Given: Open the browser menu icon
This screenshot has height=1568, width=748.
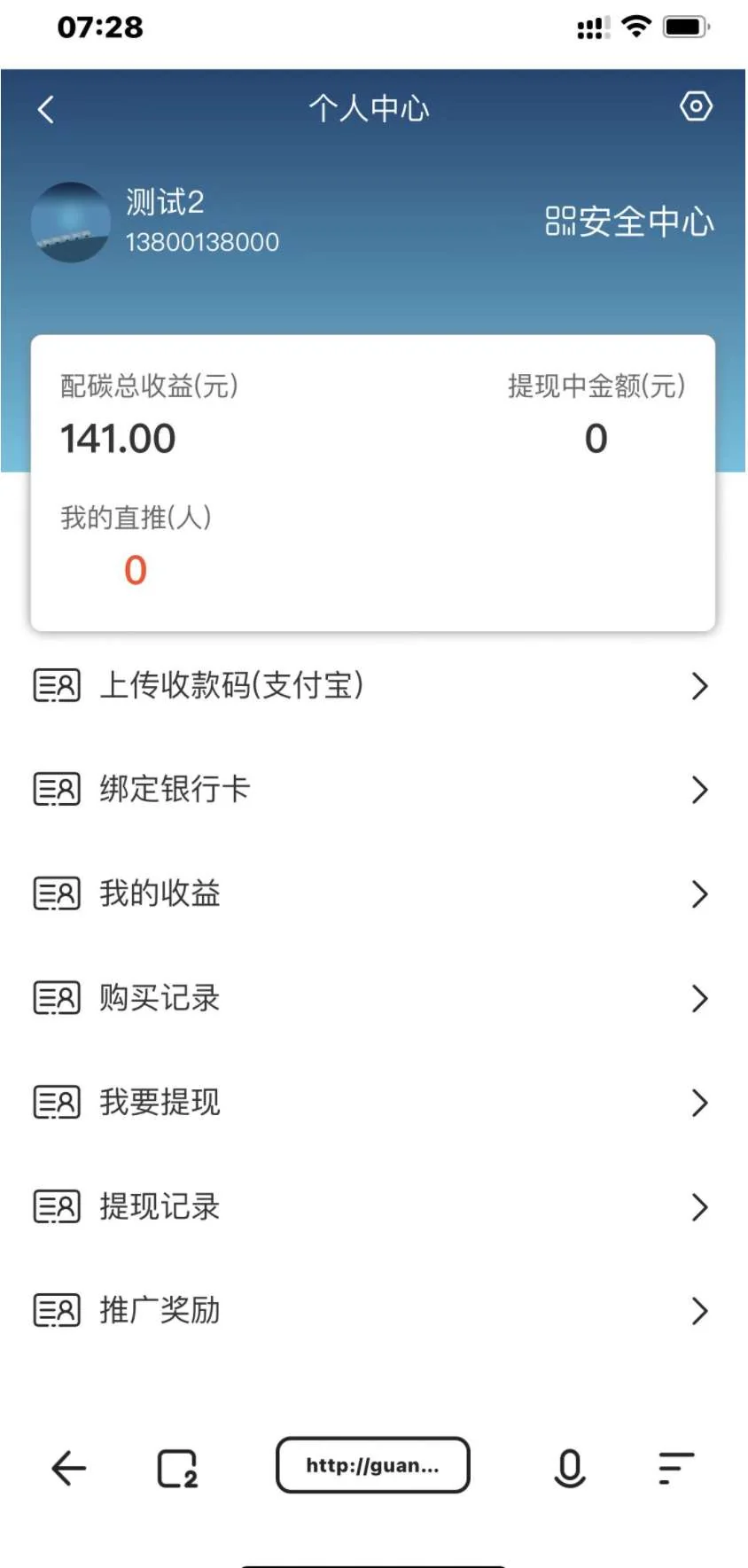Looking at the screenshot, I should tap(676, 1468).
